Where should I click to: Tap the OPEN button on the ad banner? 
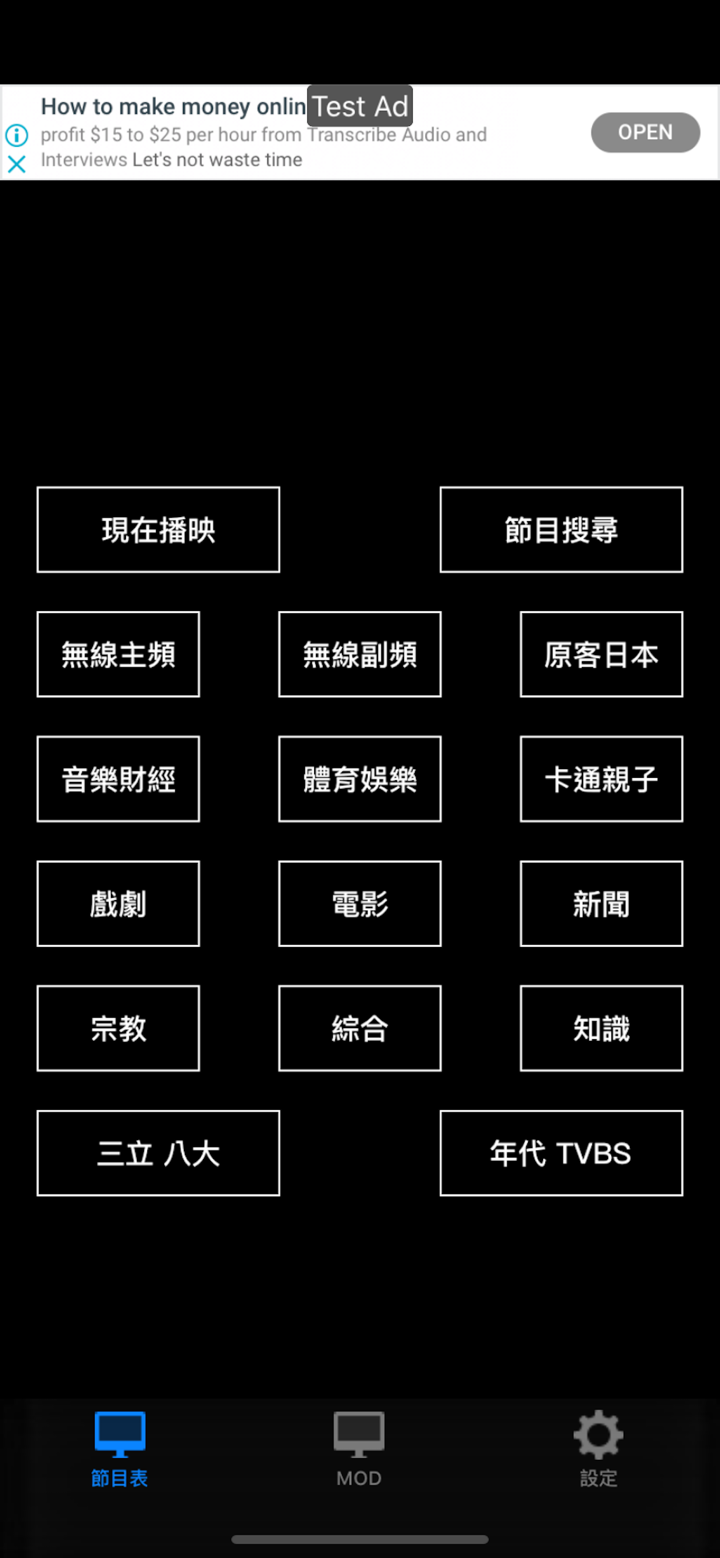(x=645, y=132)
